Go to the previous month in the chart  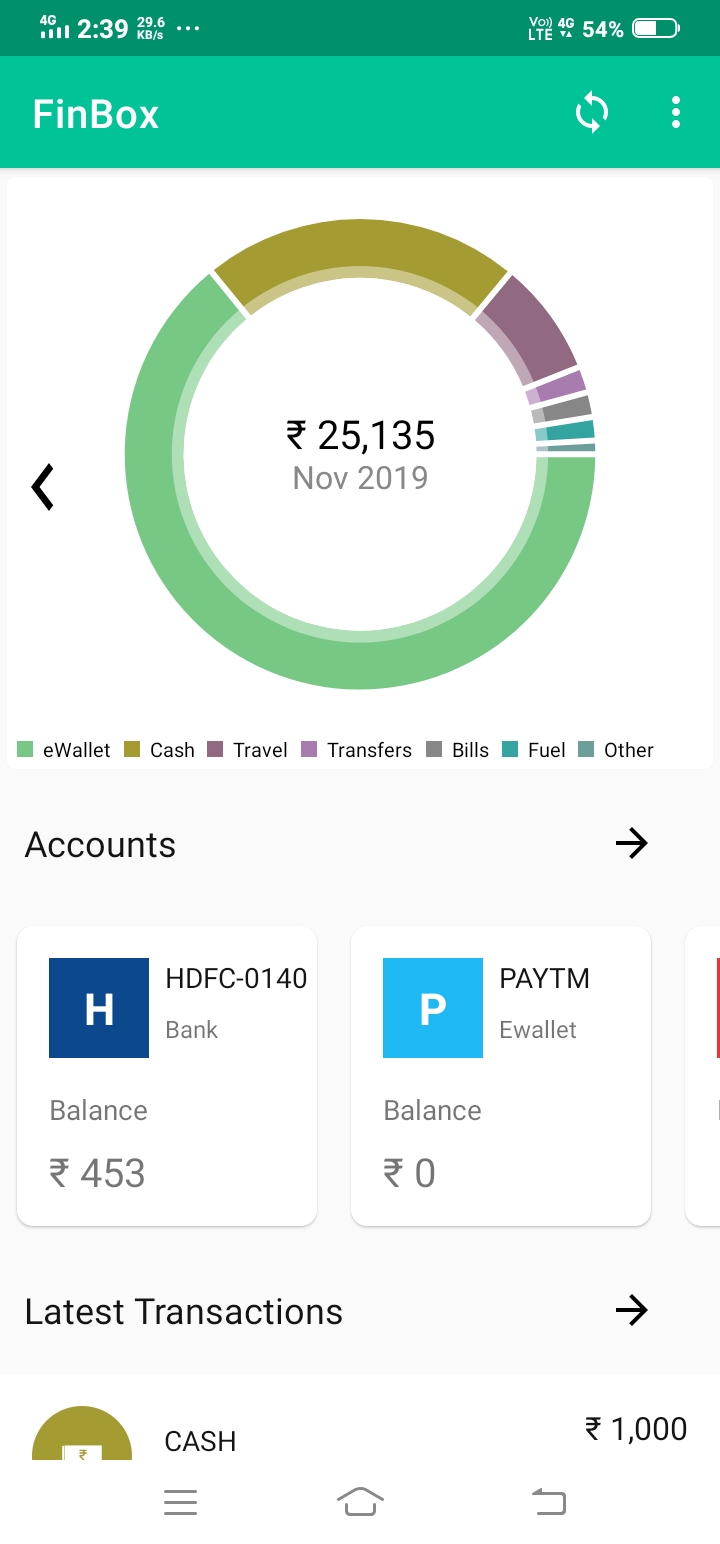point(42,487)
